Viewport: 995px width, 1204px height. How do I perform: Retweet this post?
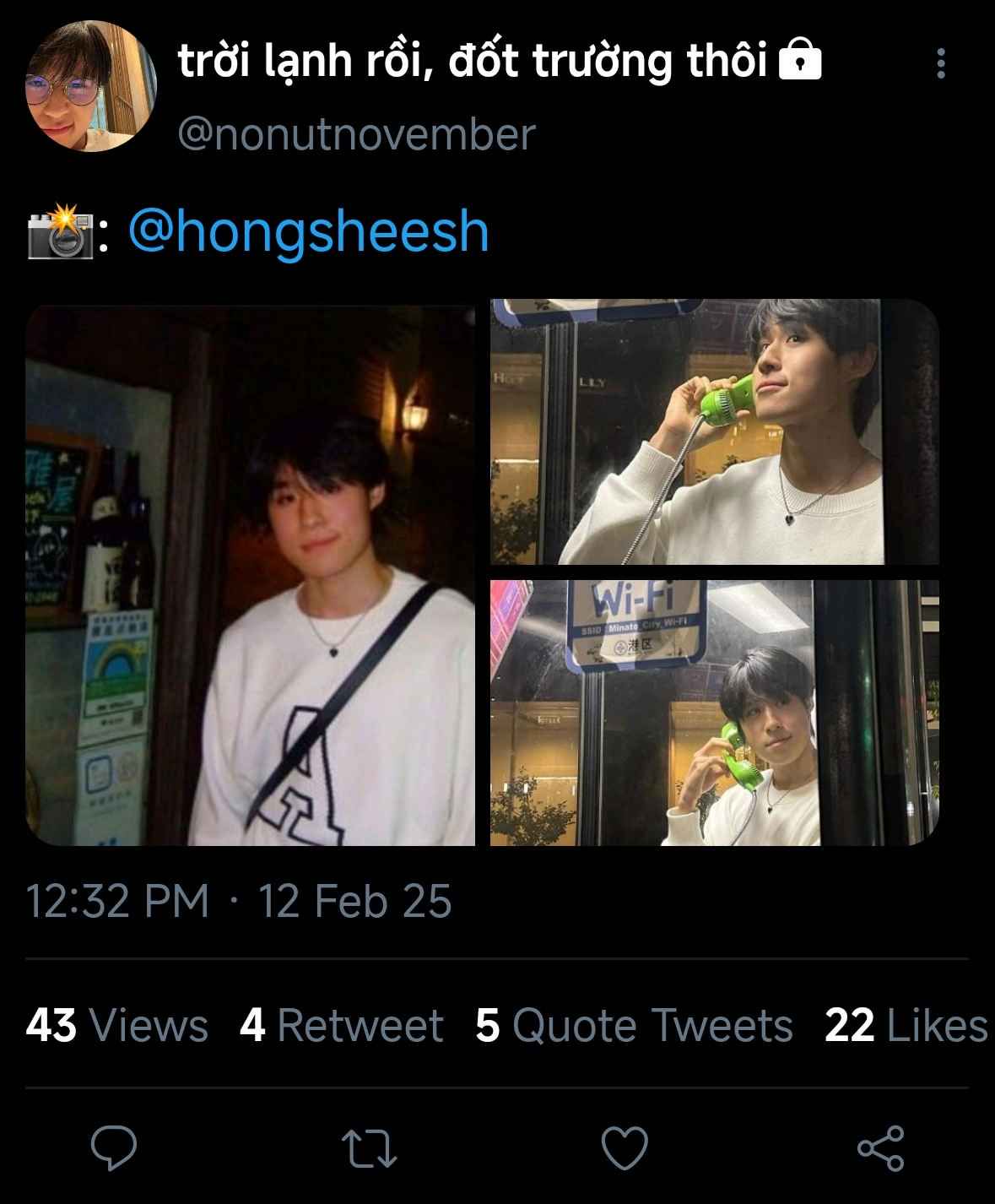(369, 1148)
